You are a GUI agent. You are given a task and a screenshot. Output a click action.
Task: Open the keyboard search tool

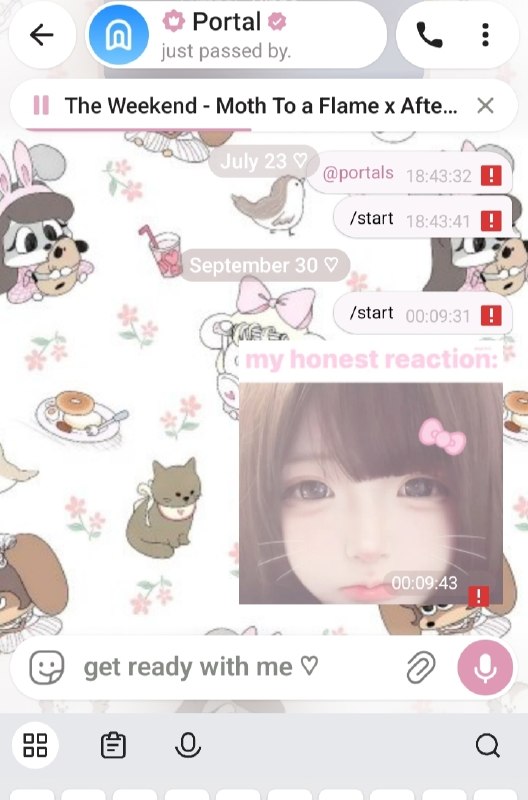point(488,745)
